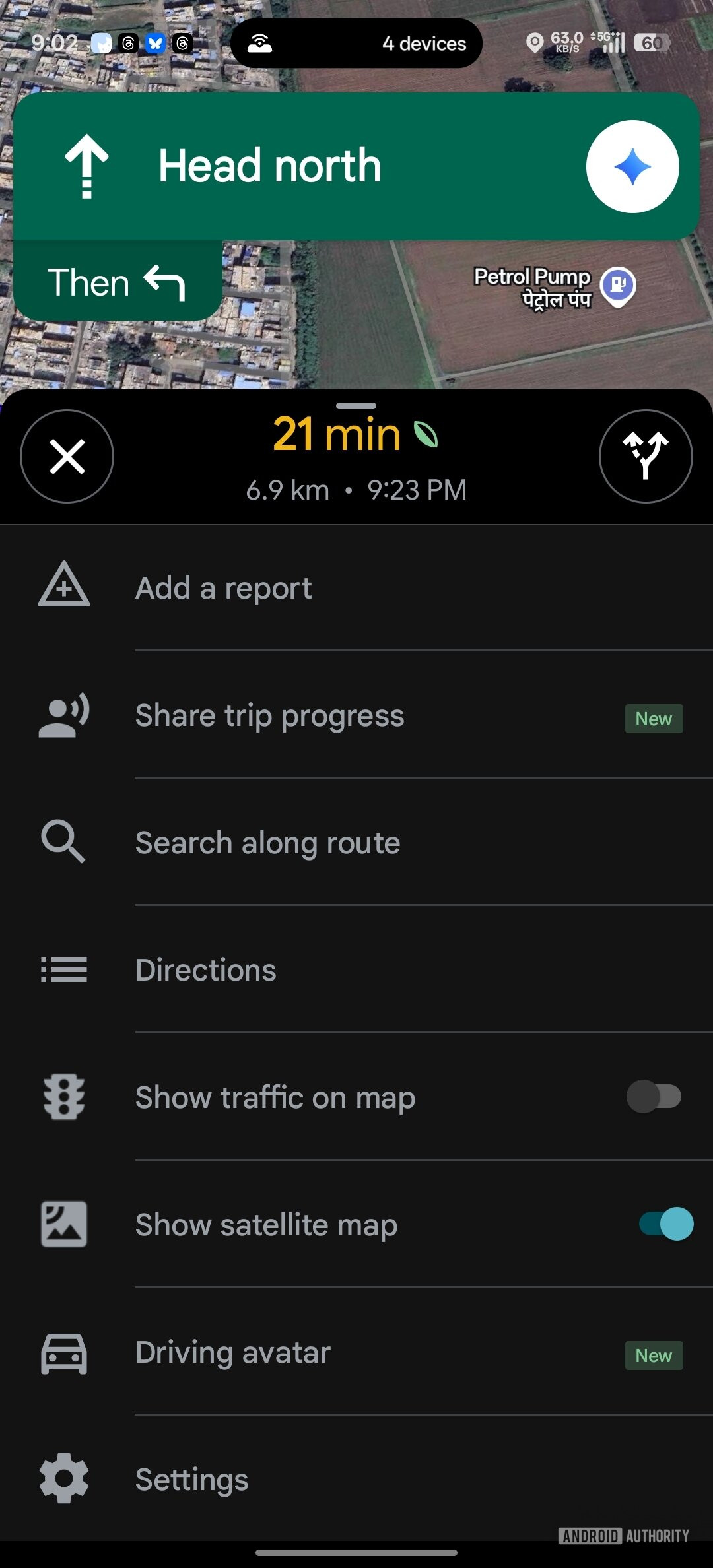Open alternate routes via the fork icon
The image size is (713, 1568).
(x=646, y=456)
